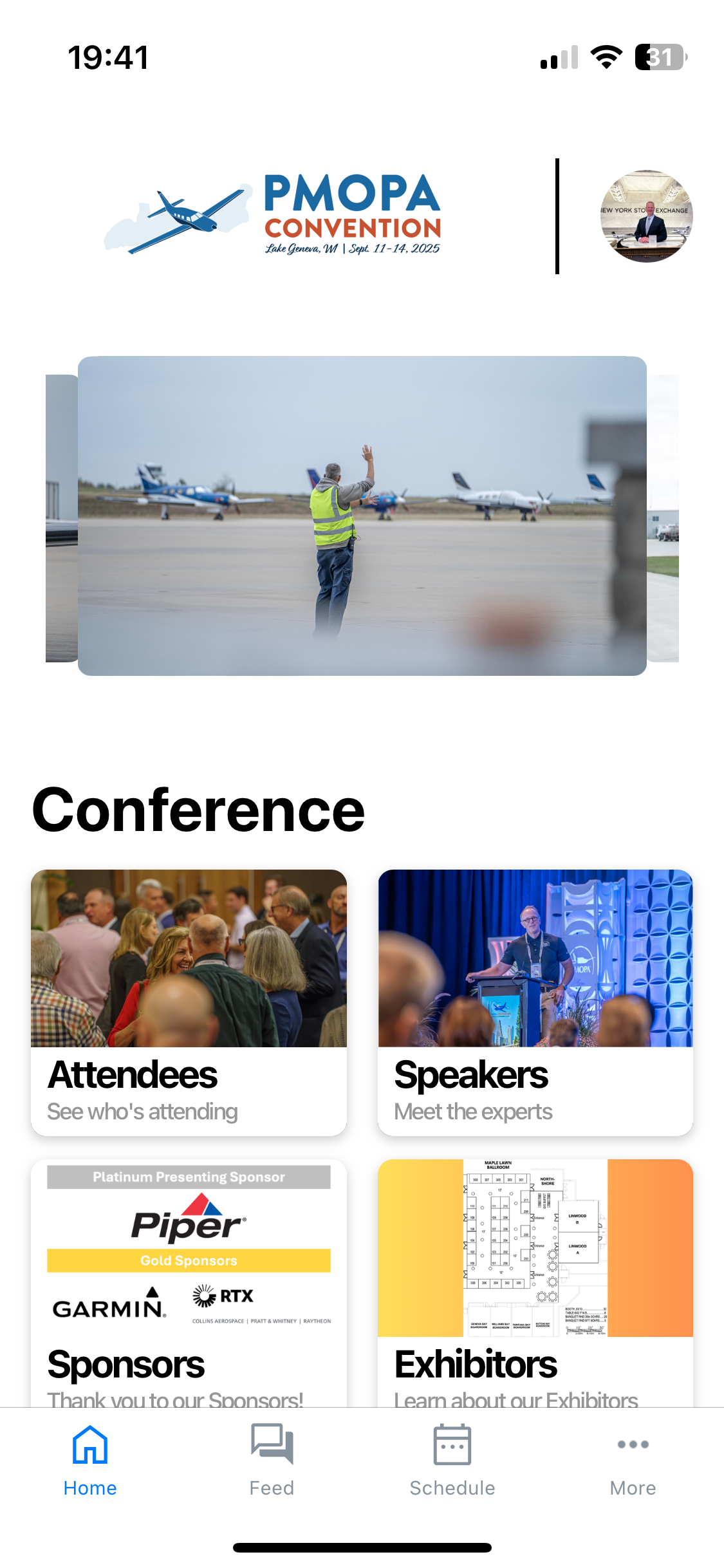Image resolution: width=724 pixels, height=1568 pixels.
Task: Open the profile avatar picture
Action: [646, 216]
